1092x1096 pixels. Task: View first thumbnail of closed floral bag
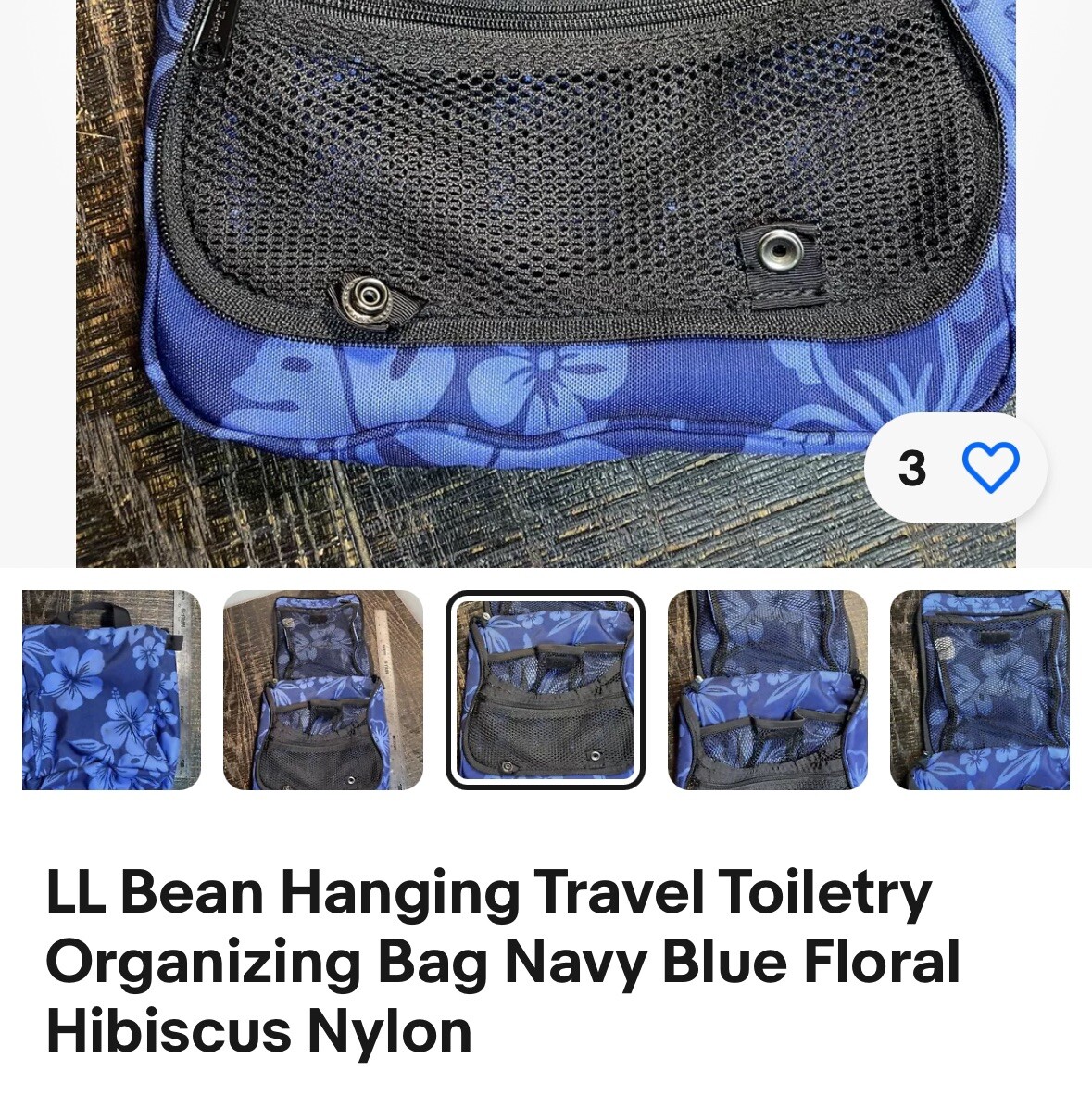(111, 690)
